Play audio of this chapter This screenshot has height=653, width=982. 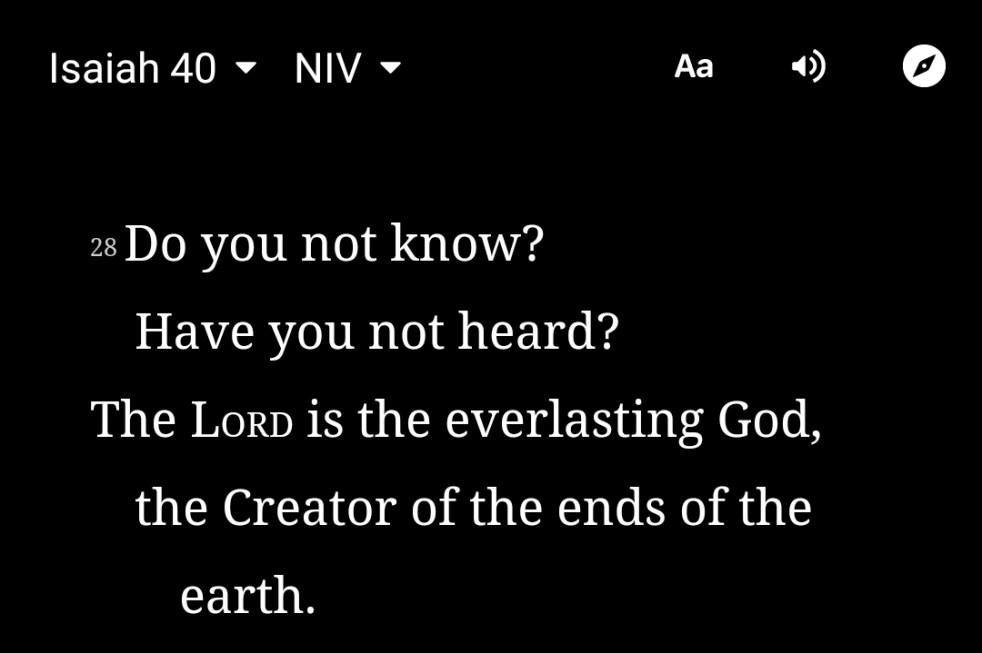pos(808,67)
